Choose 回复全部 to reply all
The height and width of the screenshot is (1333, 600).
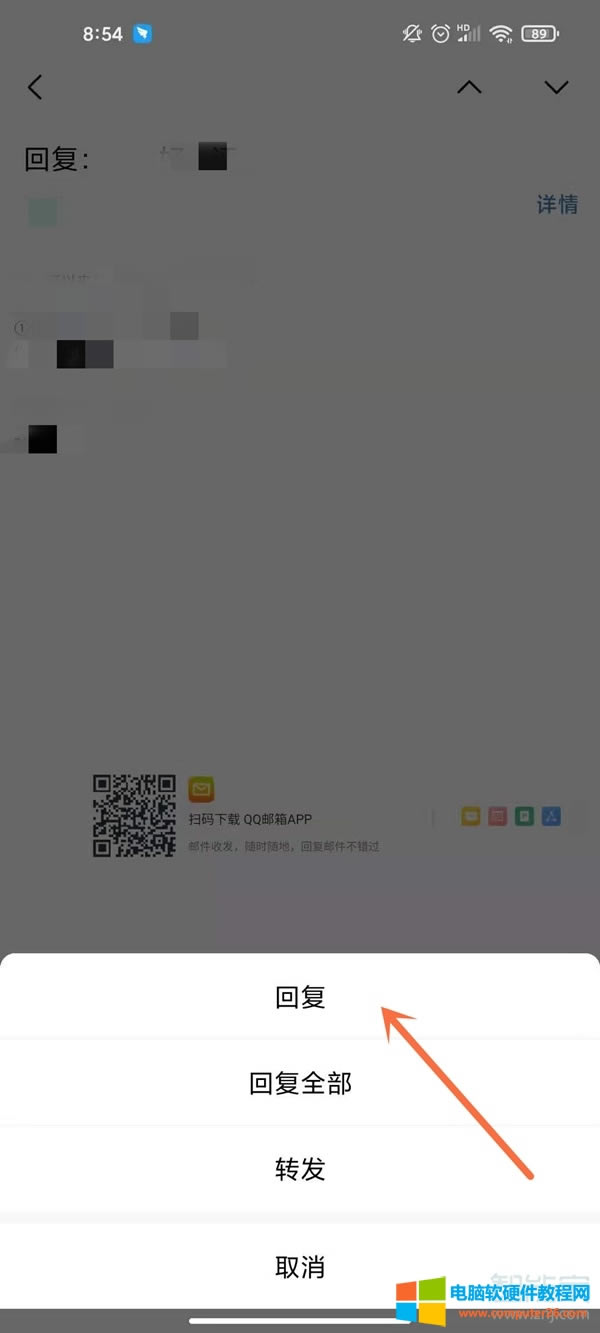[300, 1083]
